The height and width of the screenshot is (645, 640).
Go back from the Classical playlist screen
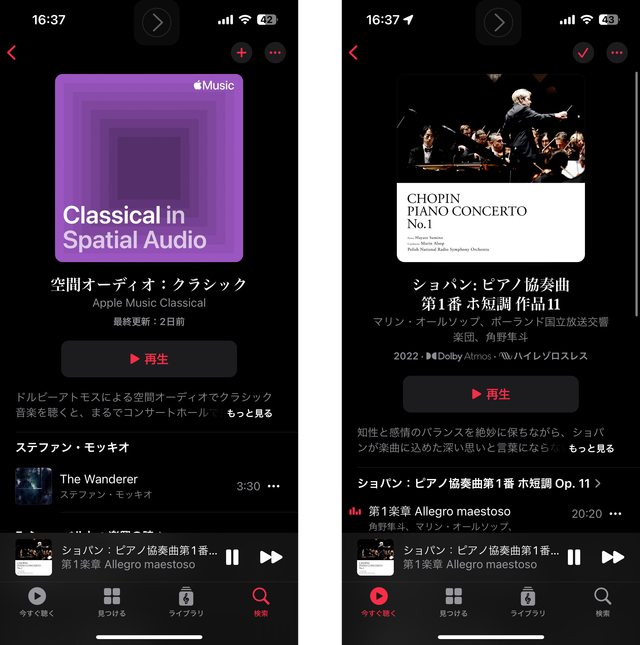[x=12, y=53]
